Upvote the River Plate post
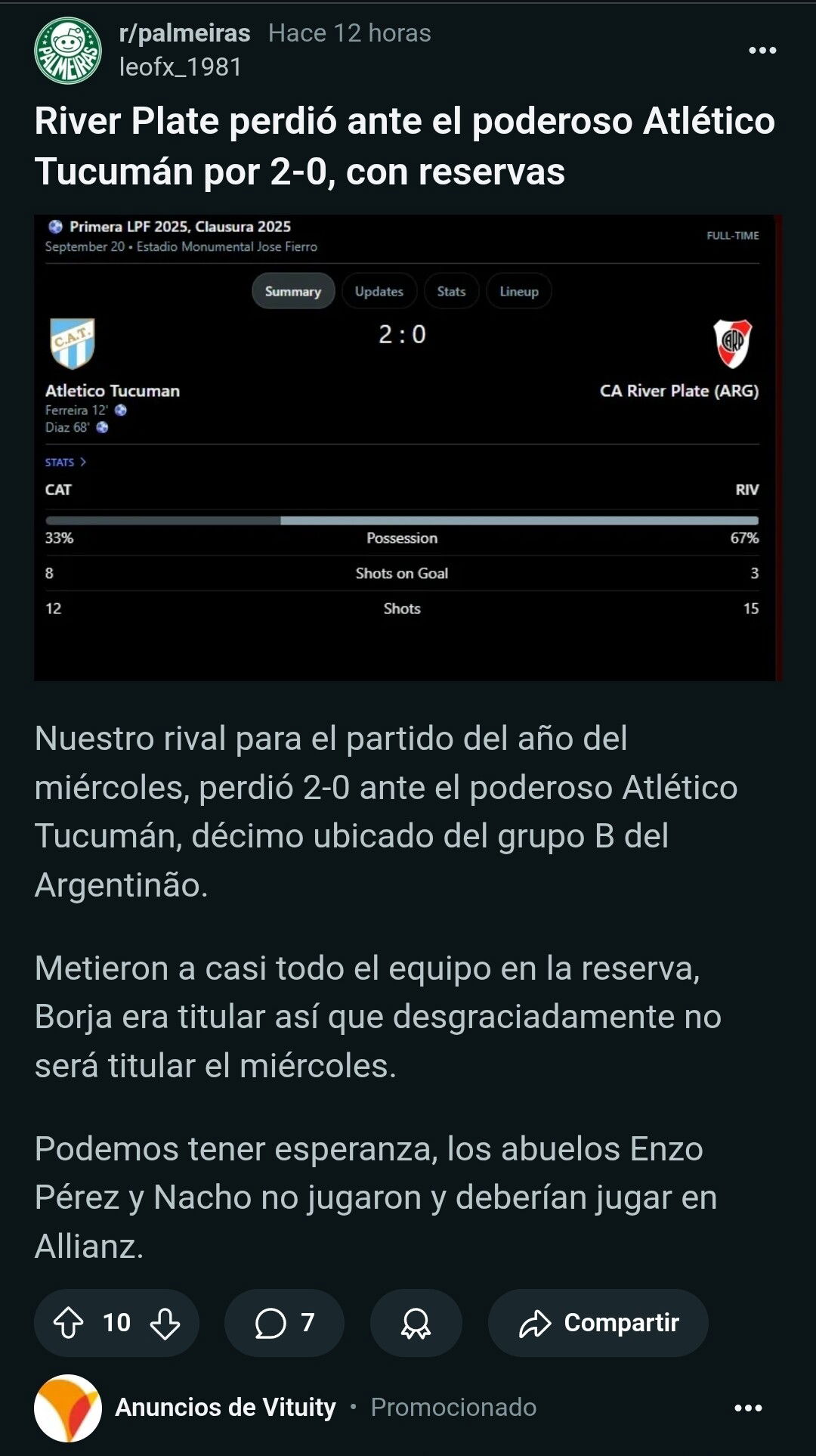Viewport: 816px width, 1456px height. pos(69,1323)
